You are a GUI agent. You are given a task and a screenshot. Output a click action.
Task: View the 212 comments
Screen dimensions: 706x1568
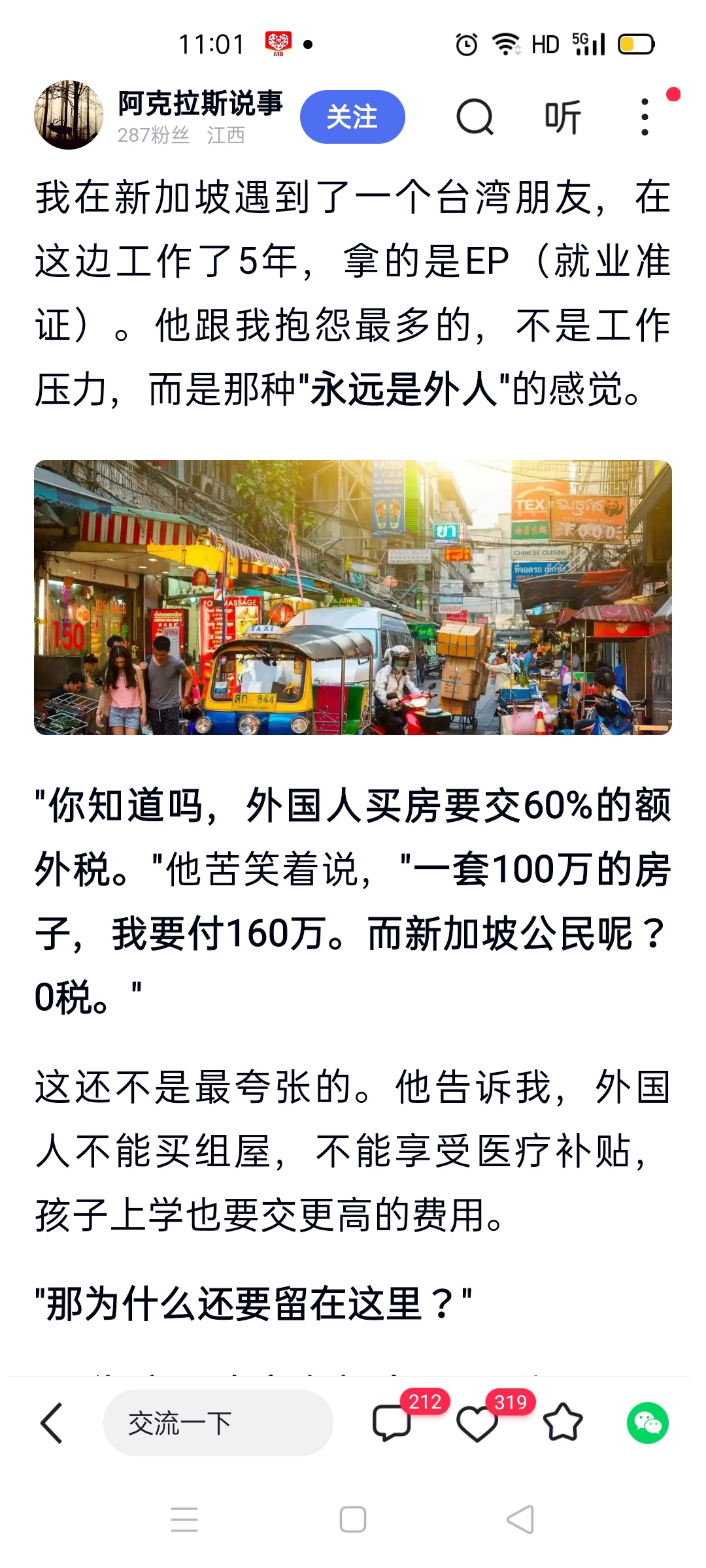tap(392, 1422)
